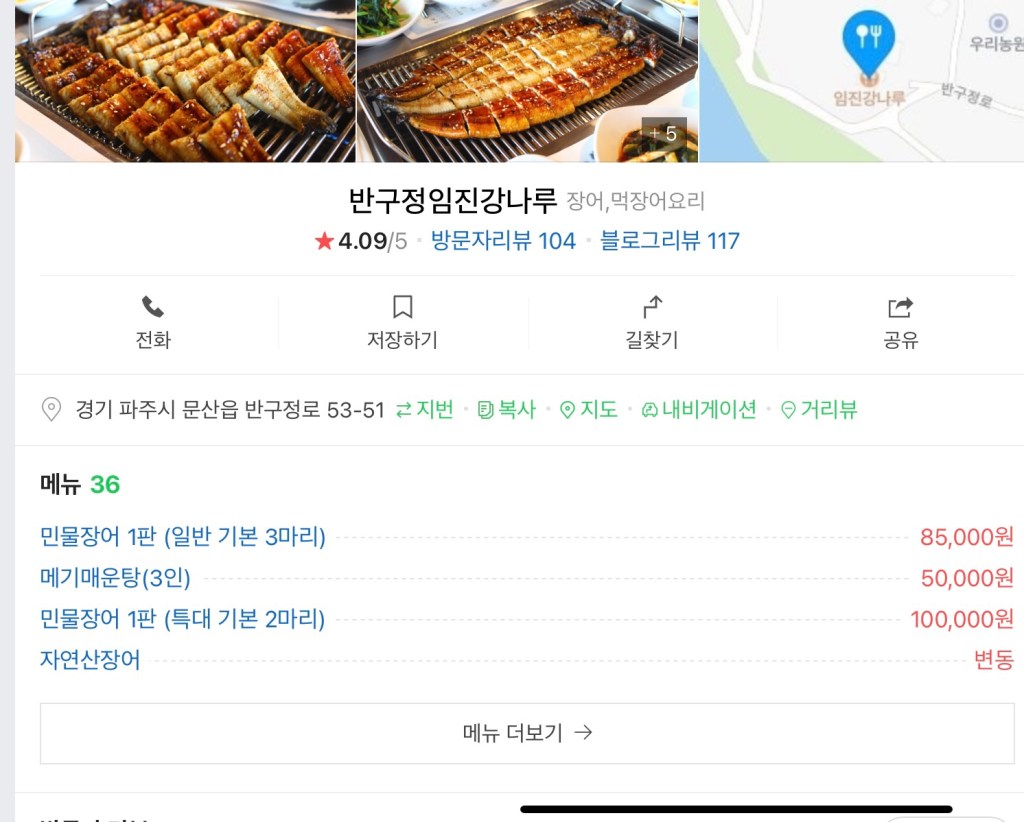Open the 메기매운탕(3인) menu item

point(115,578)
